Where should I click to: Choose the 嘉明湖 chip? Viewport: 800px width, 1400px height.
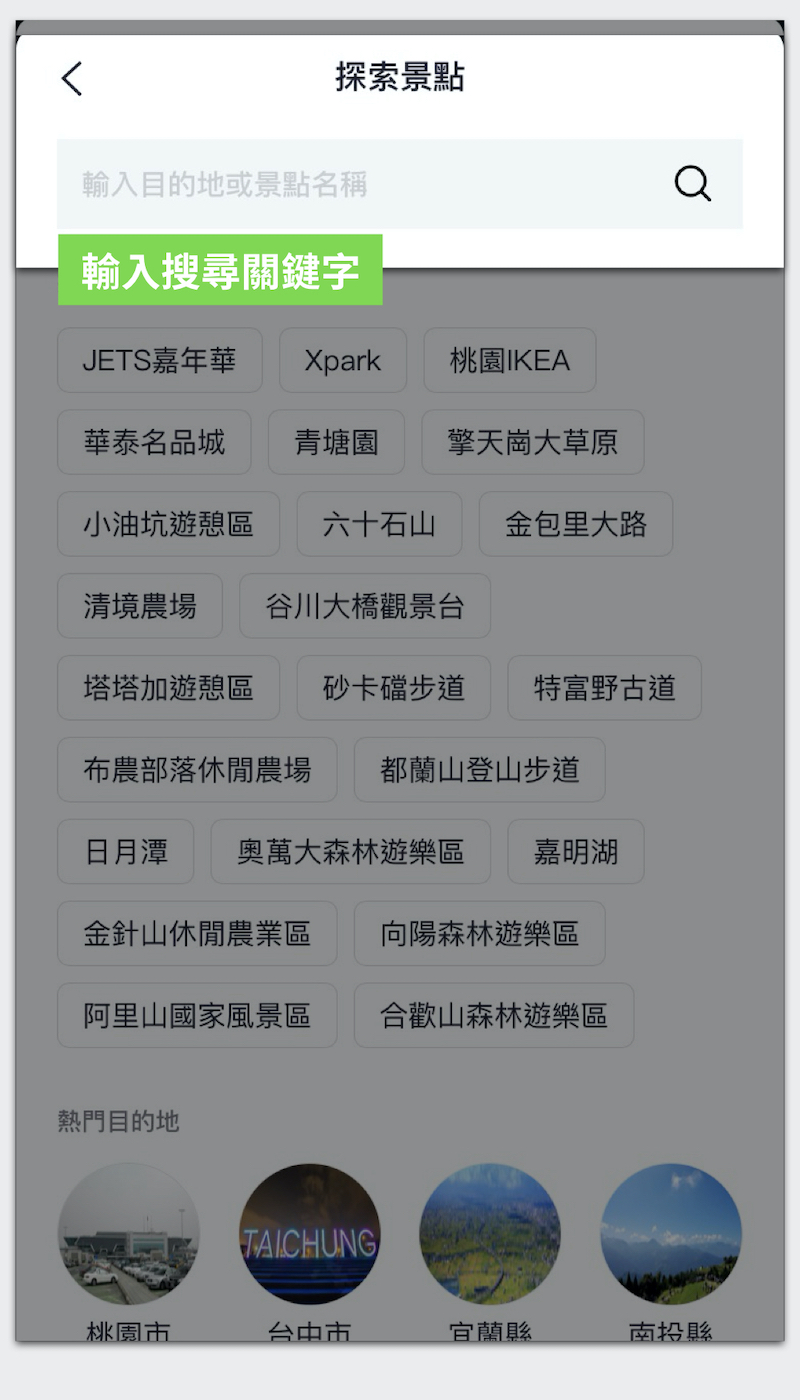pos(575,852)
